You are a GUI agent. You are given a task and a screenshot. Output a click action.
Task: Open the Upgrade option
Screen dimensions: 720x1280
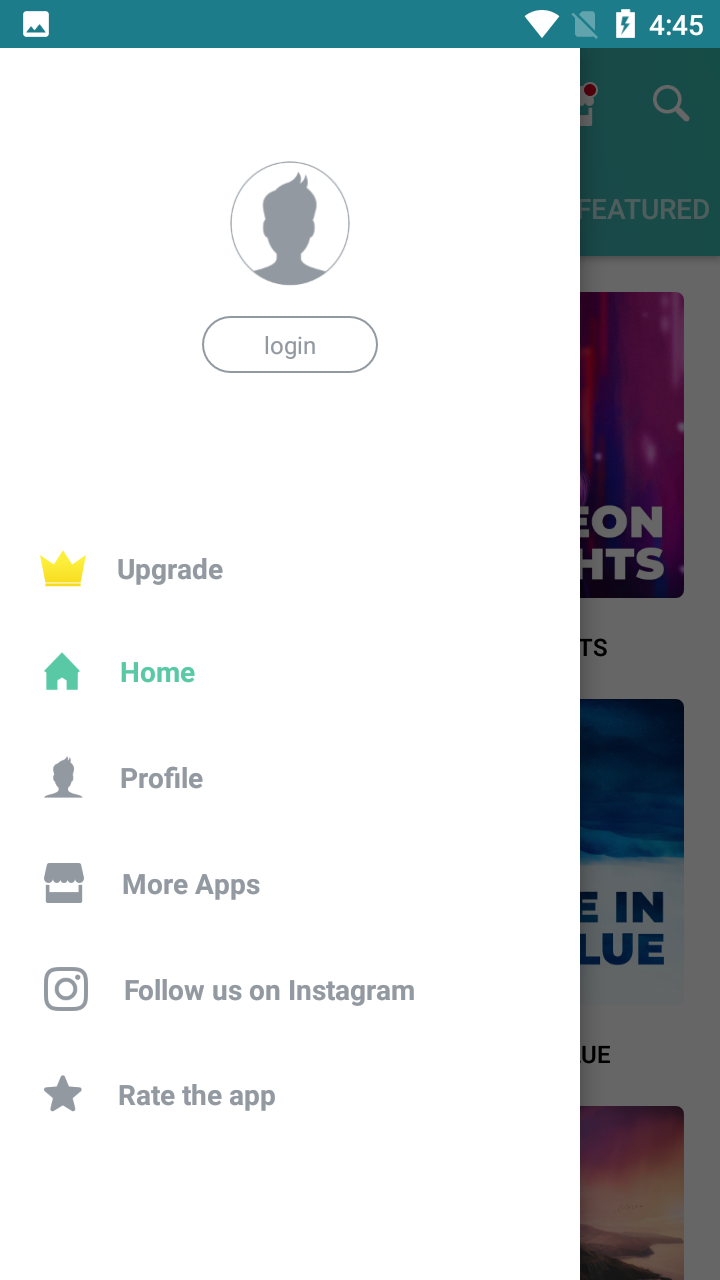170,570
